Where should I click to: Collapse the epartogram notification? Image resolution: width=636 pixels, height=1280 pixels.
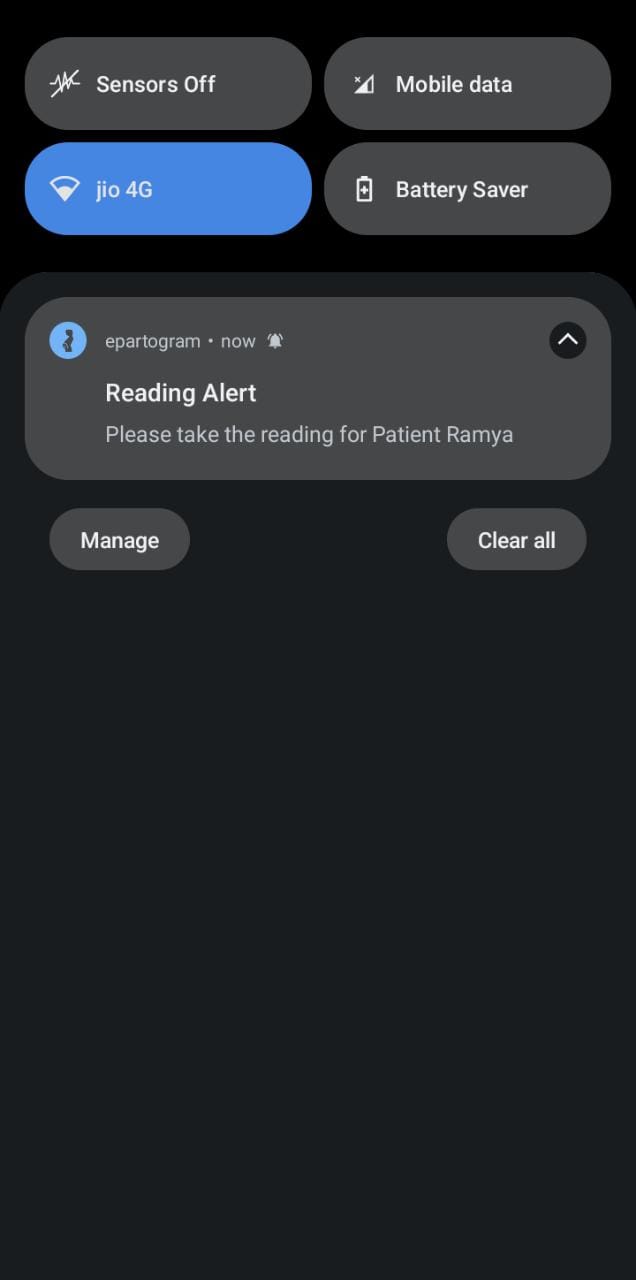pyautogui.click(x=567, y=340)
